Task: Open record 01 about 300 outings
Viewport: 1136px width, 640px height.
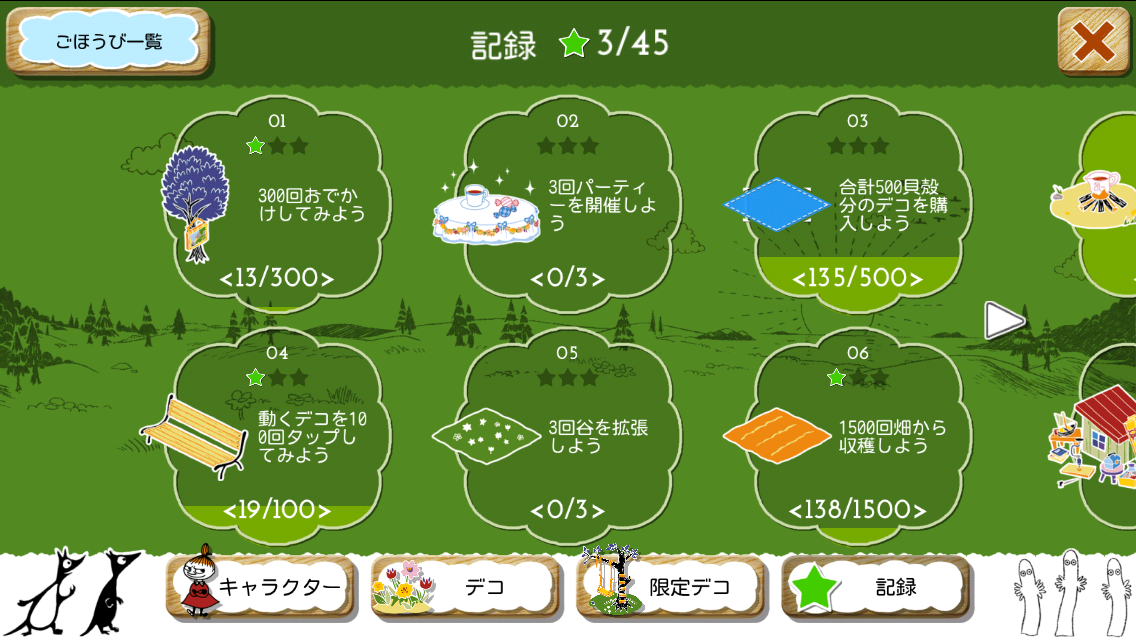Action: click(277, 200)
